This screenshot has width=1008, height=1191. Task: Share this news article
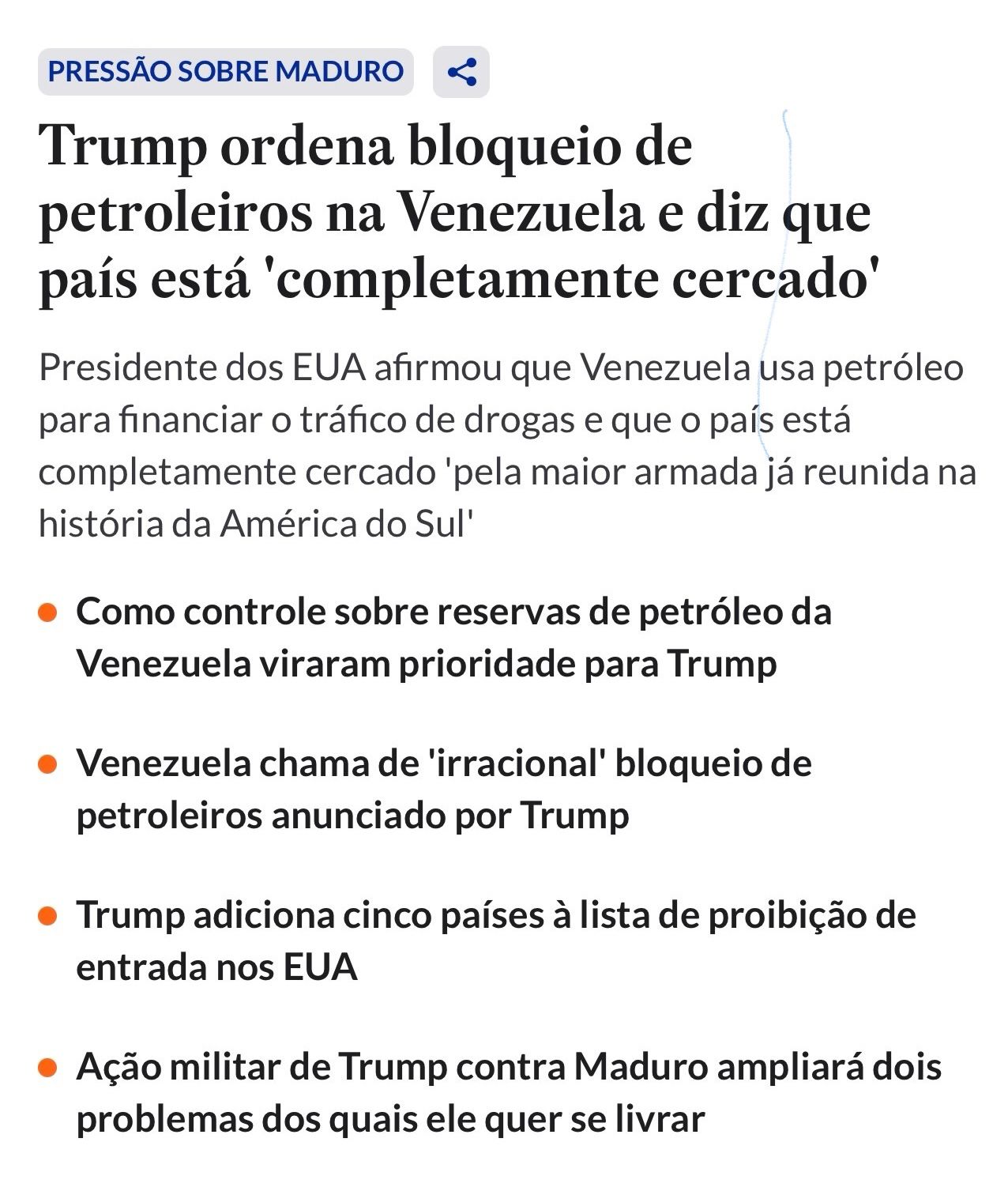461,72
